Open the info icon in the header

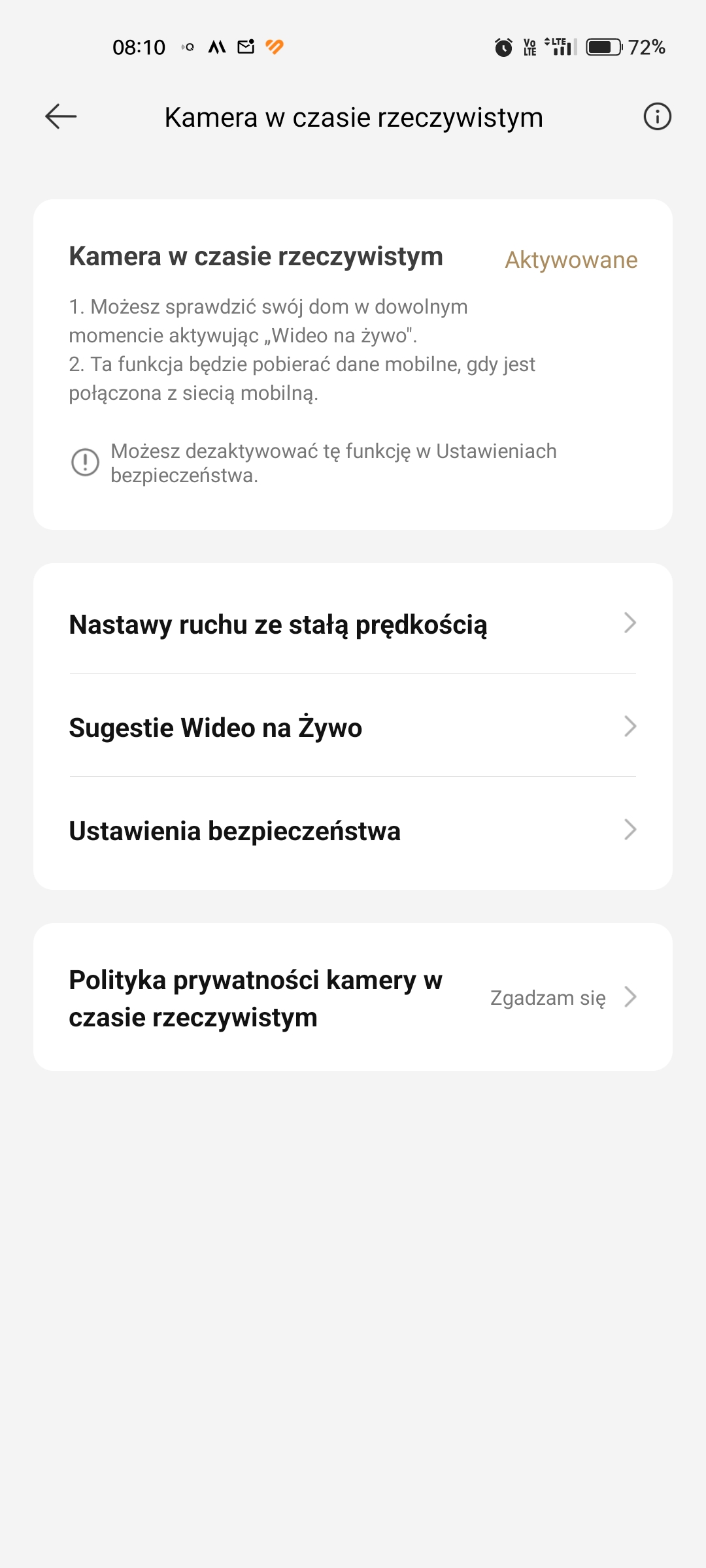tap(657, 117)
